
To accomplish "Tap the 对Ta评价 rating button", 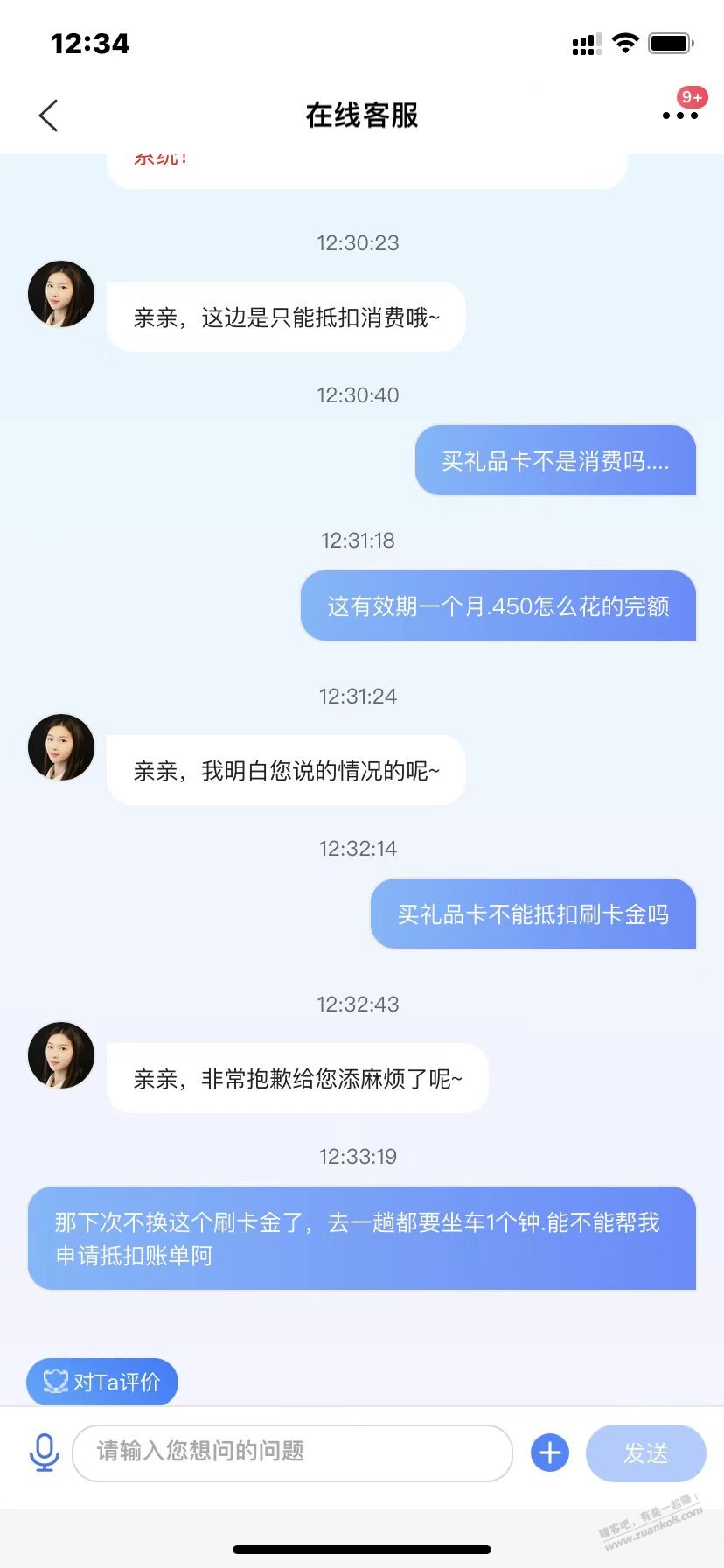I will click(102, 1382).
